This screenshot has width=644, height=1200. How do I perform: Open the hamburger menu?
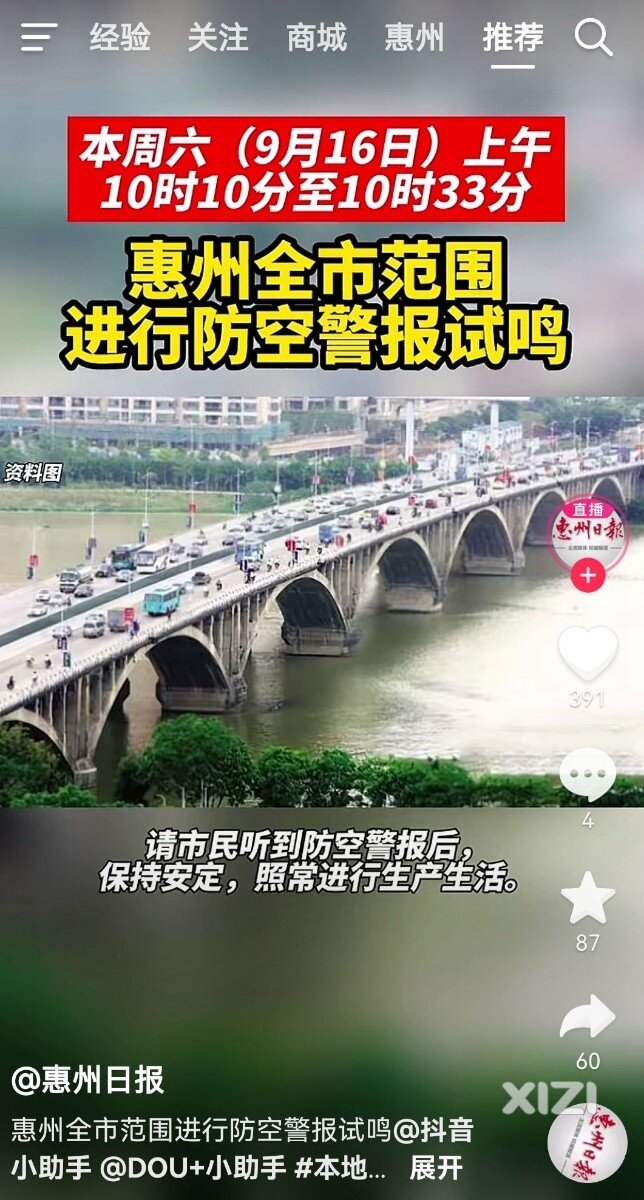click(x=39, y=38)
